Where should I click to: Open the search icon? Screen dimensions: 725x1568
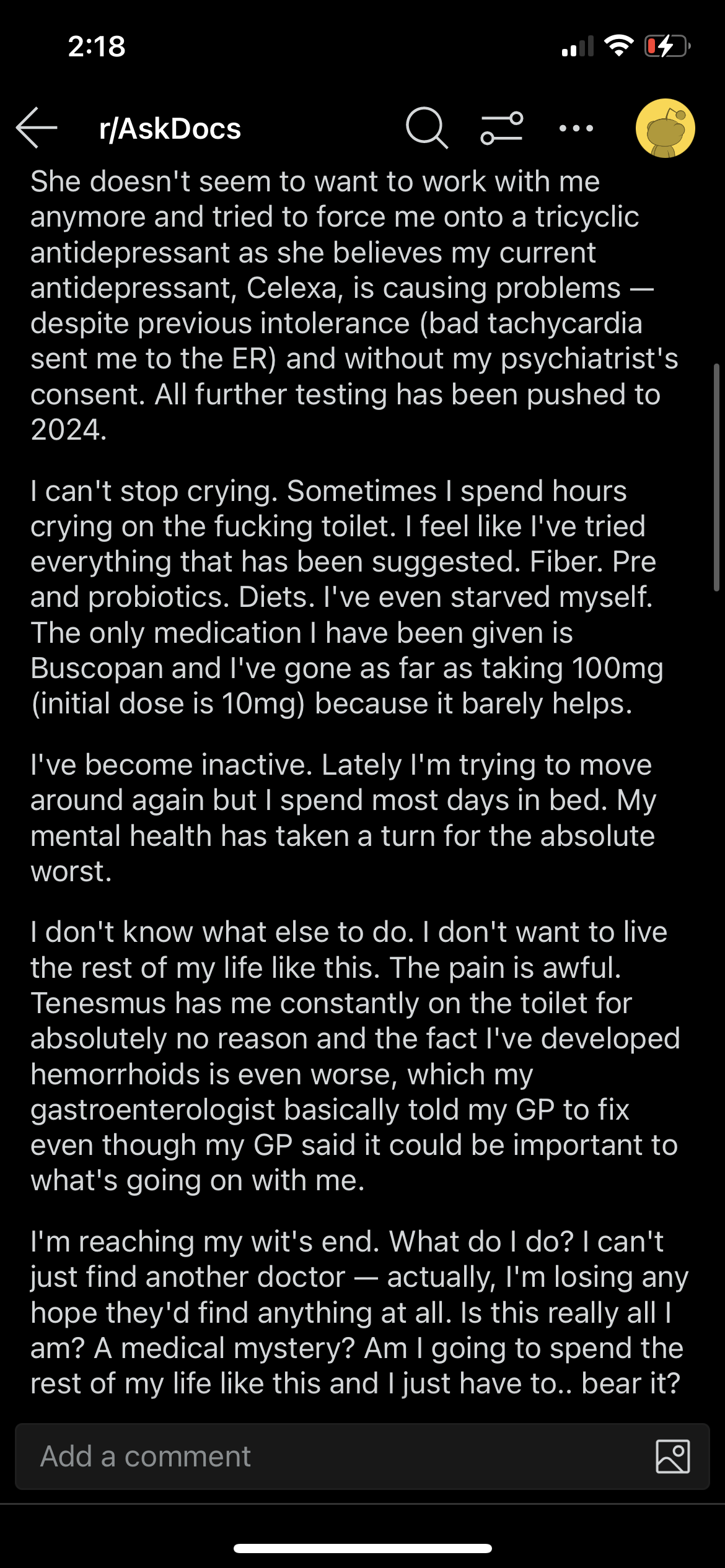[426, 128]
